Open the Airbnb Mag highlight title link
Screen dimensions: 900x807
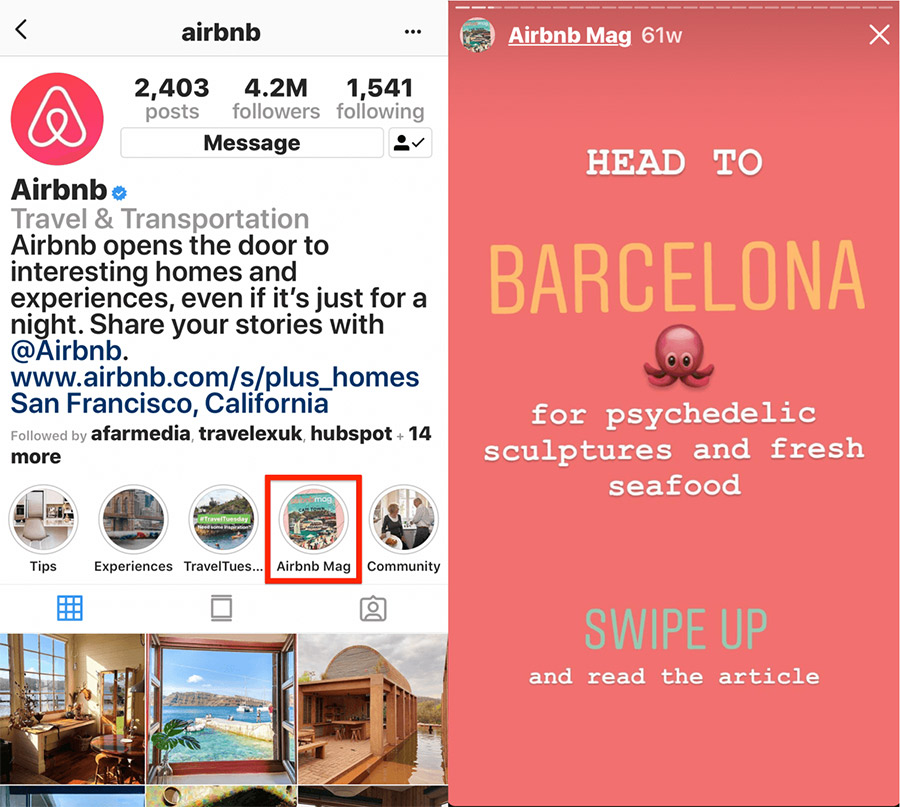pos(569,36)
